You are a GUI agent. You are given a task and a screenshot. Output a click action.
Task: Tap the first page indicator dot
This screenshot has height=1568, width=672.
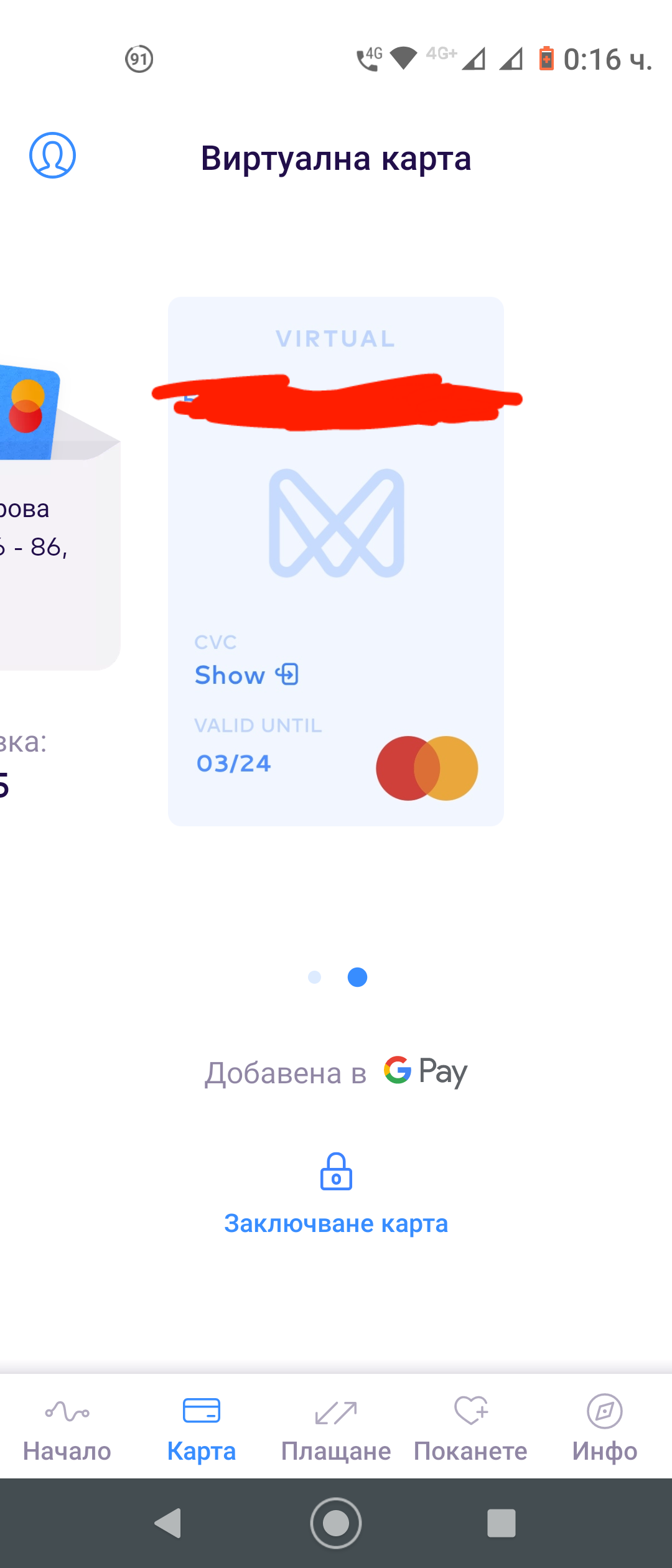[x=315, y=978]
